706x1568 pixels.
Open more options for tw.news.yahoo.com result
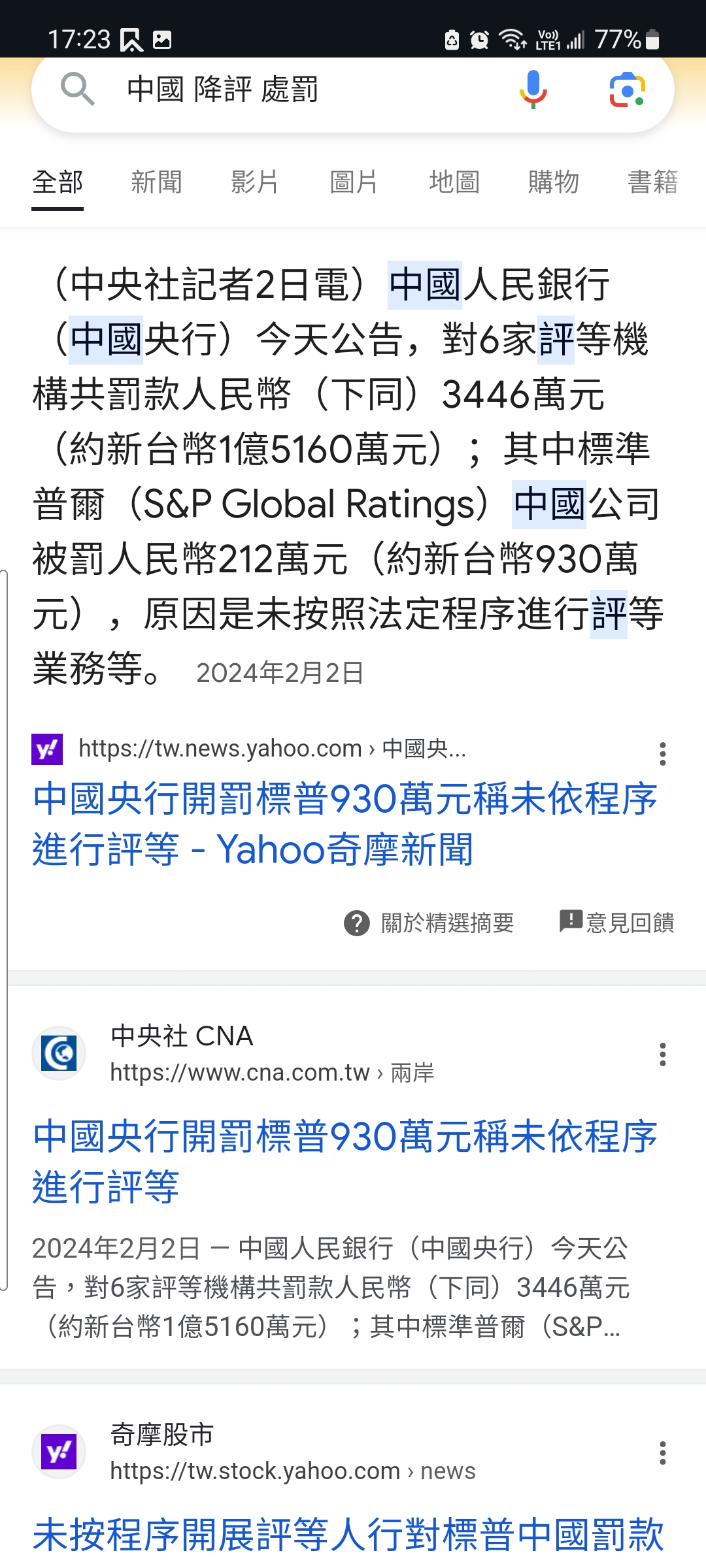pos(663,754)
